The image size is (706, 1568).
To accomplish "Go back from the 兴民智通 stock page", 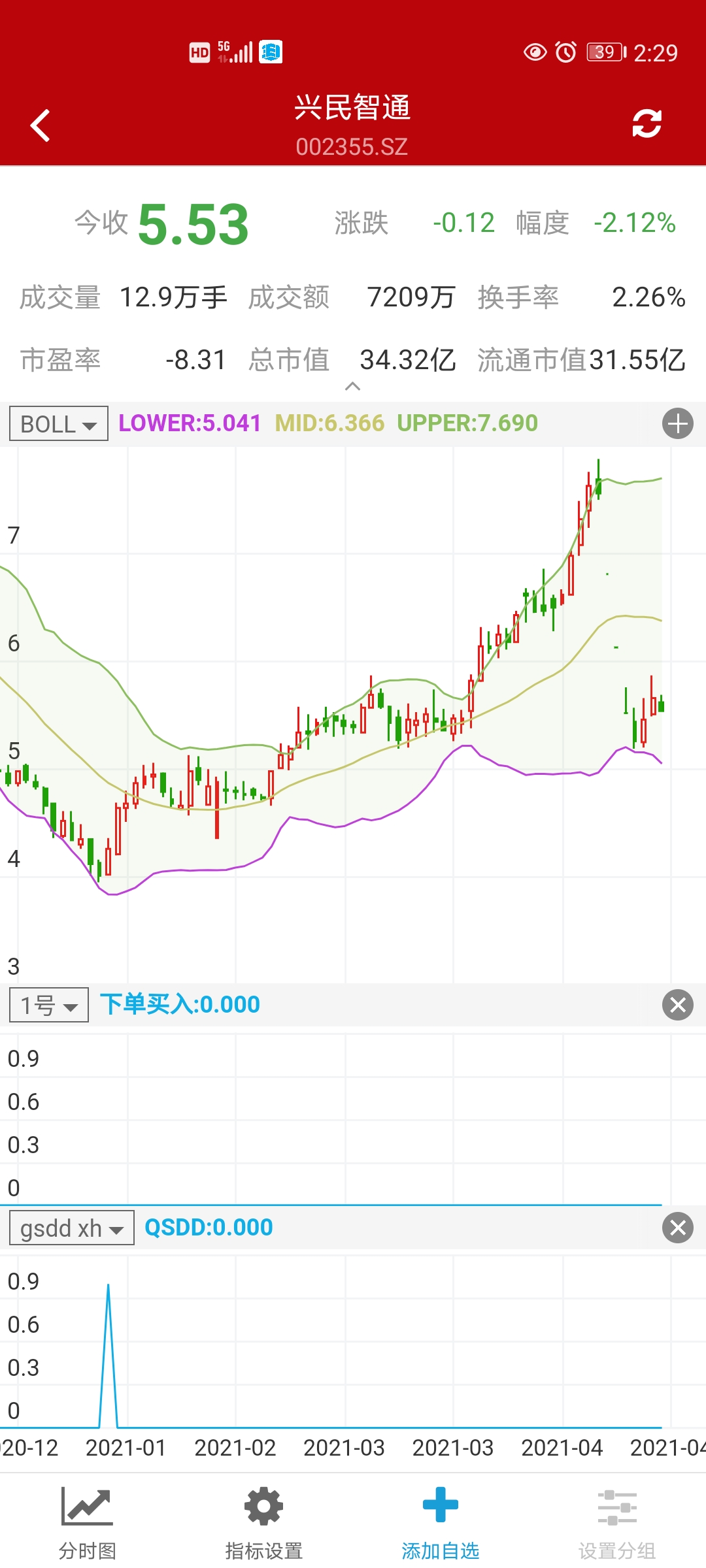I will (x=41, y=125).
